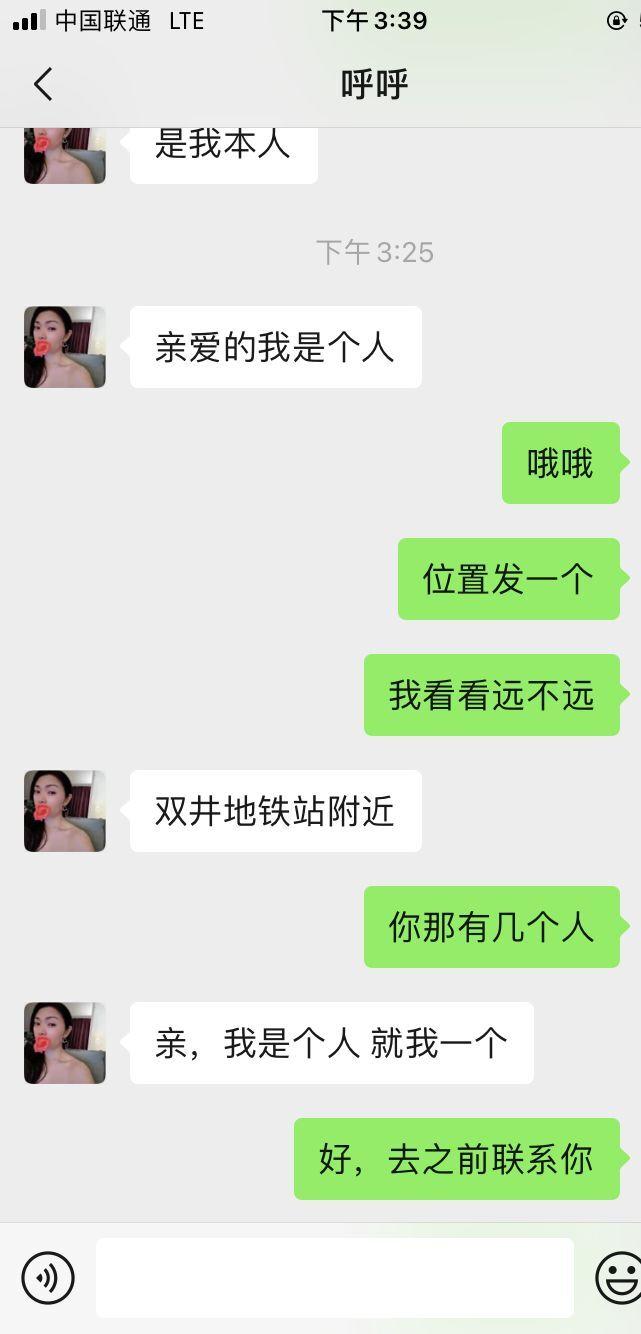View contact via avatar beside 亲，我是个人 就我一个
The width and height of the screenshot is (641, 1334).
[65, 1043]
